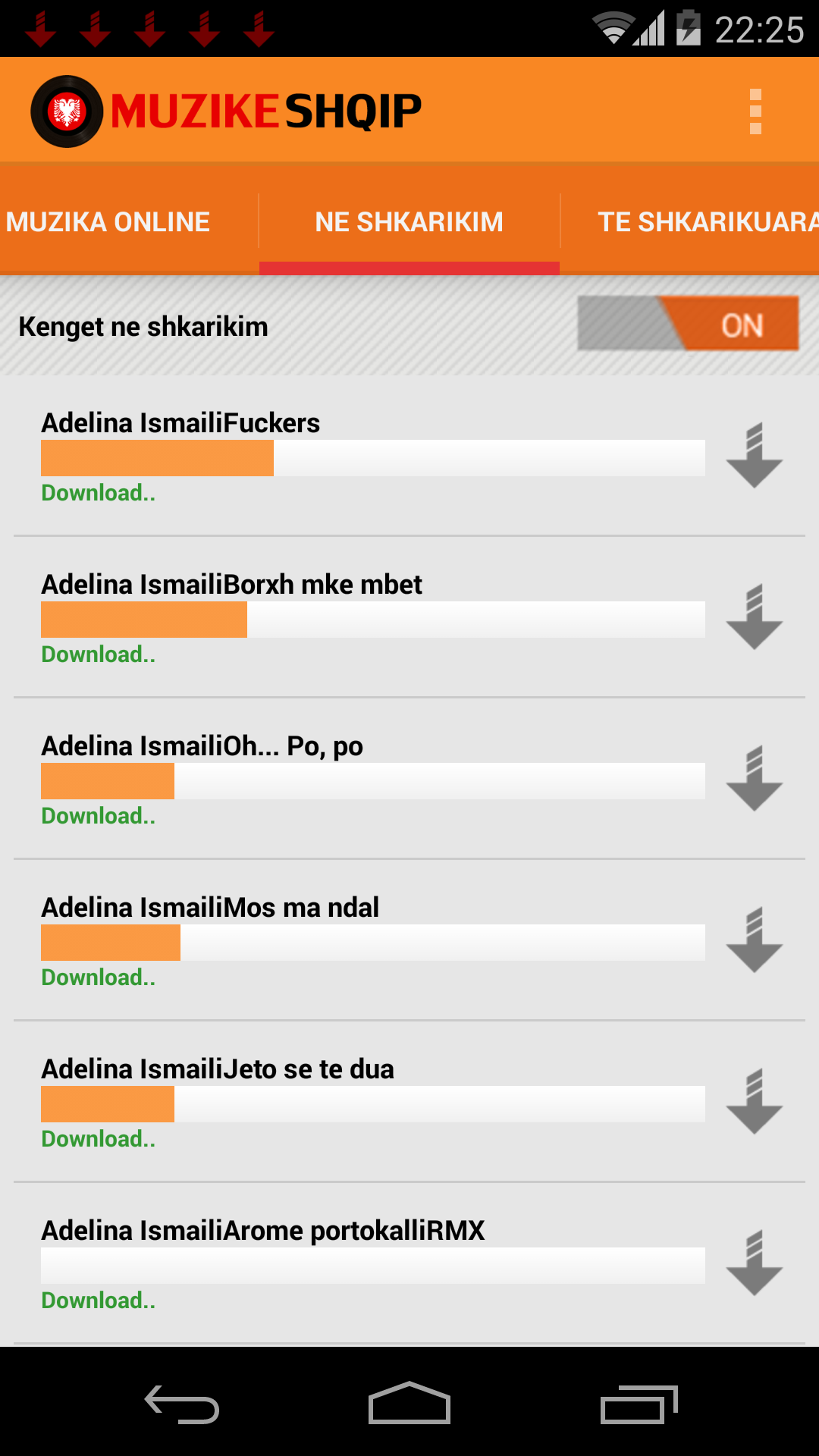Tap the download arrow for Oh... Po, po
819x1456 pixels.
(x=753, y=781)
